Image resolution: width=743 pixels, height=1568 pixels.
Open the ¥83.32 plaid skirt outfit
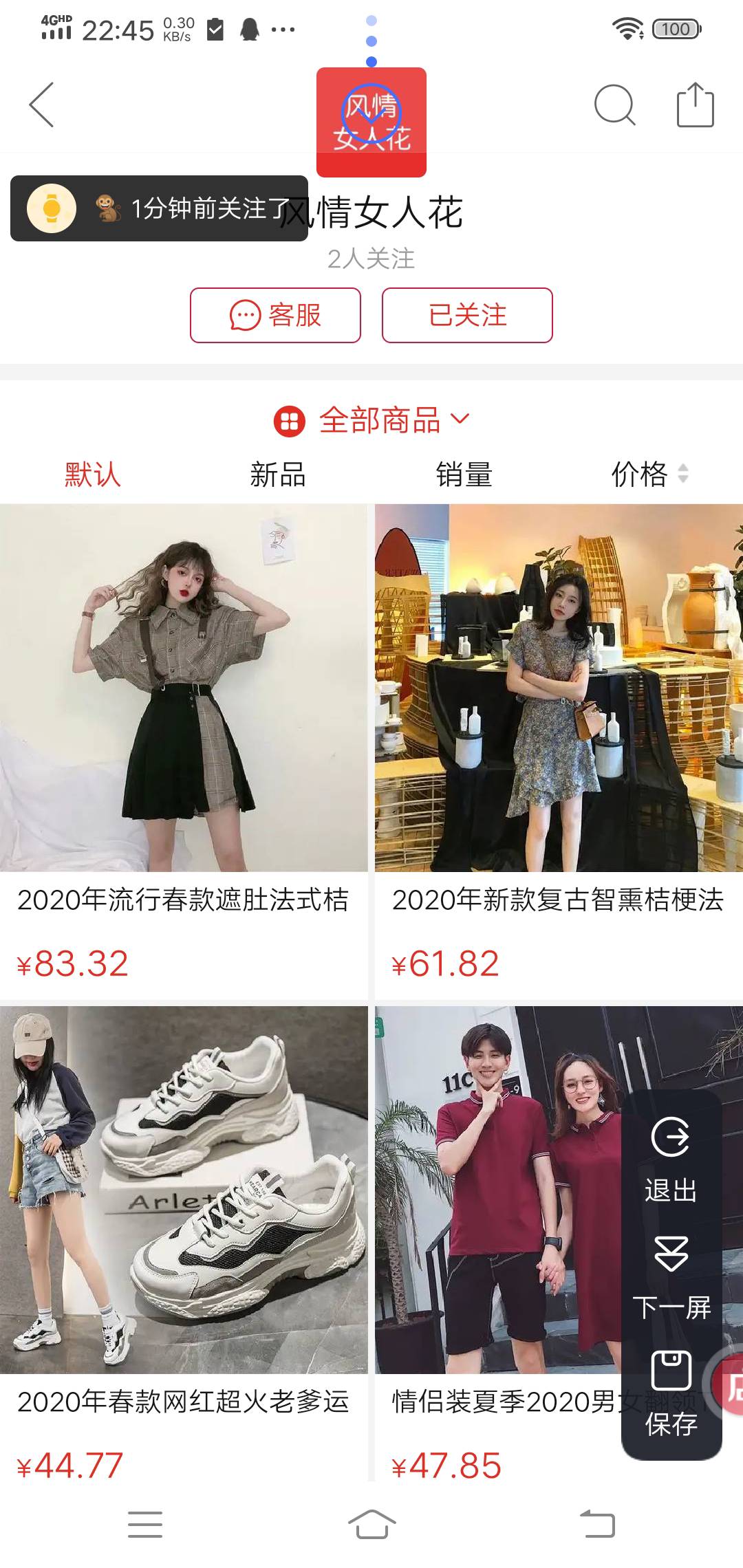[x=184, y=688]
